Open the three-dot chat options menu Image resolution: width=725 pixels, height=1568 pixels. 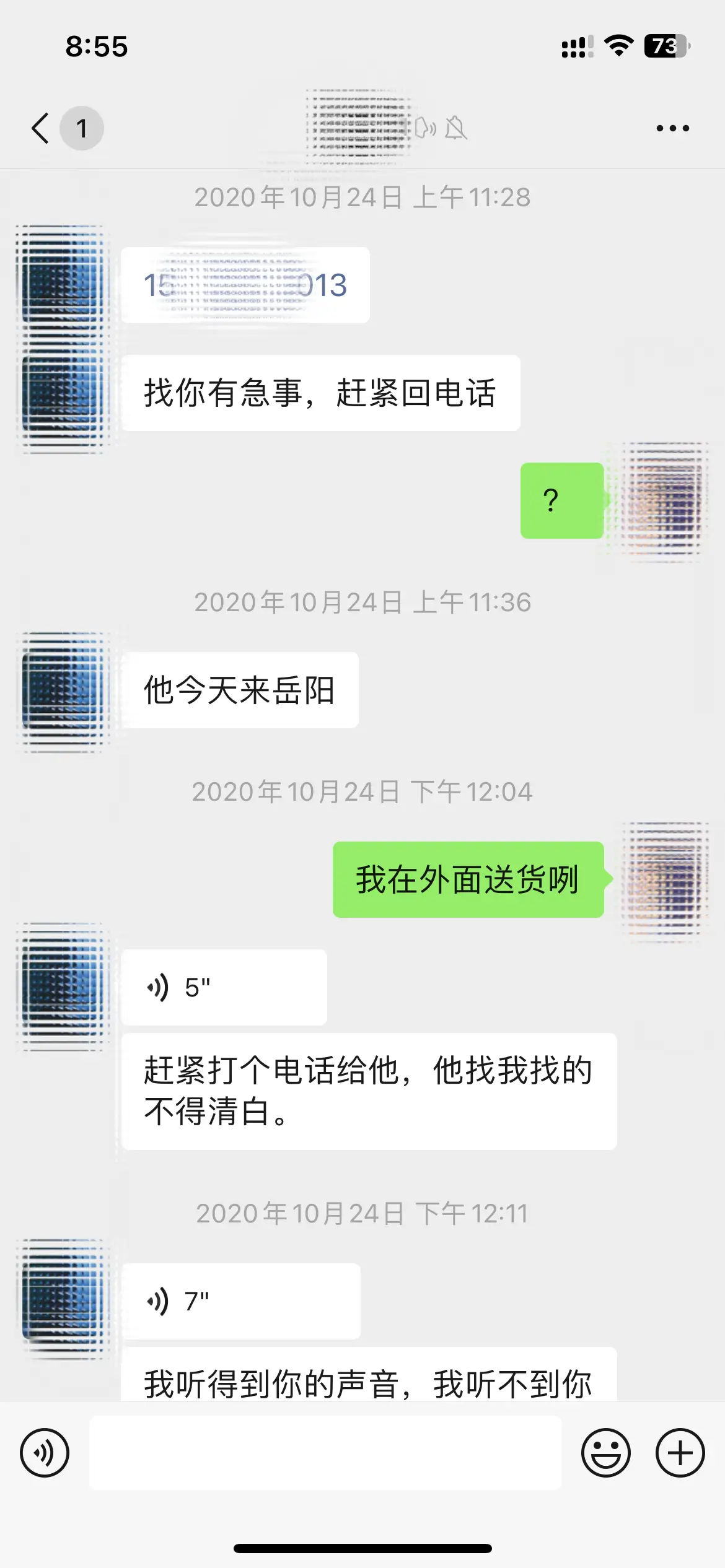(672, 128)
